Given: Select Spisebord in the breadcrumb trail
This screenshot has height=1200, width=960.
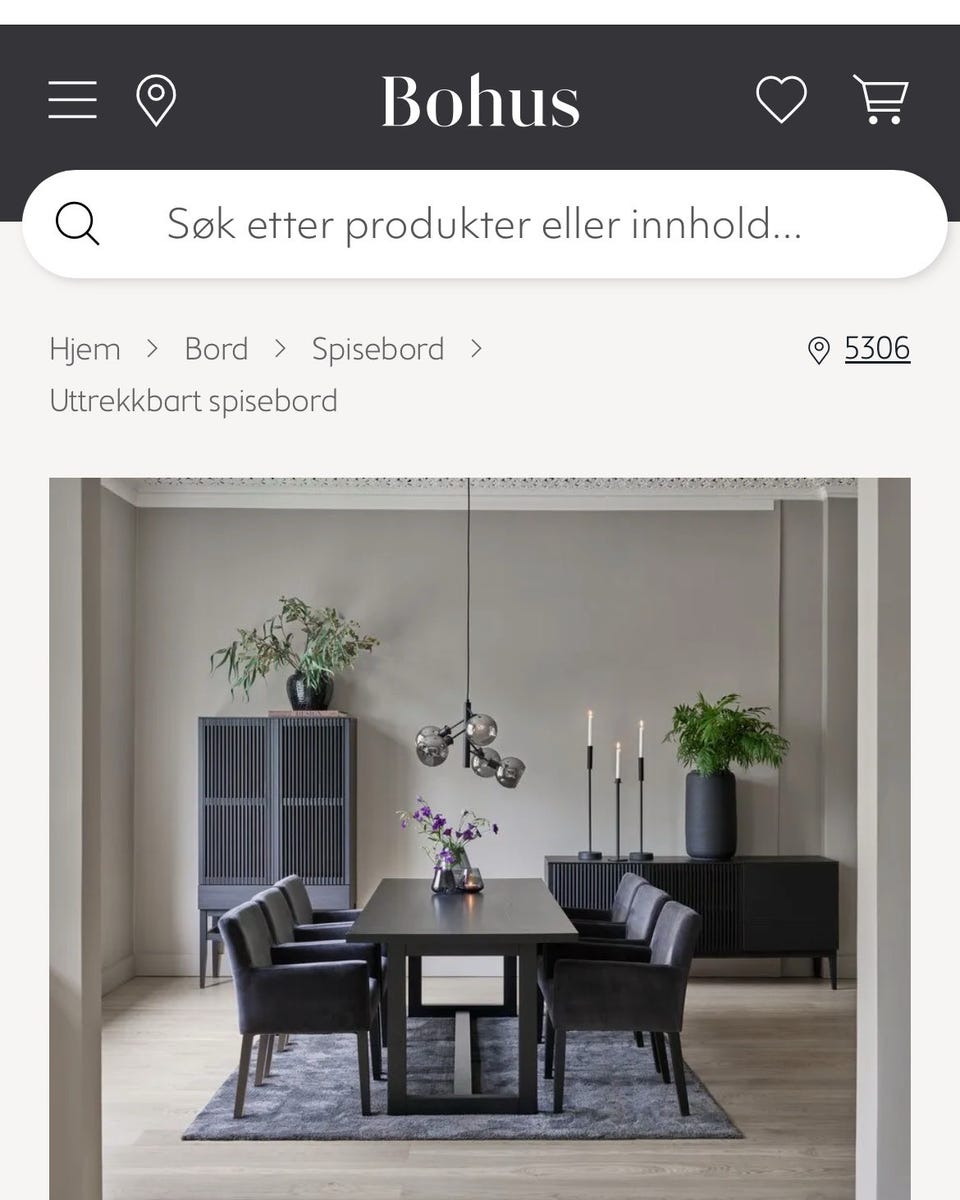Looking at the screenshot, I should (x=377, y=349).
